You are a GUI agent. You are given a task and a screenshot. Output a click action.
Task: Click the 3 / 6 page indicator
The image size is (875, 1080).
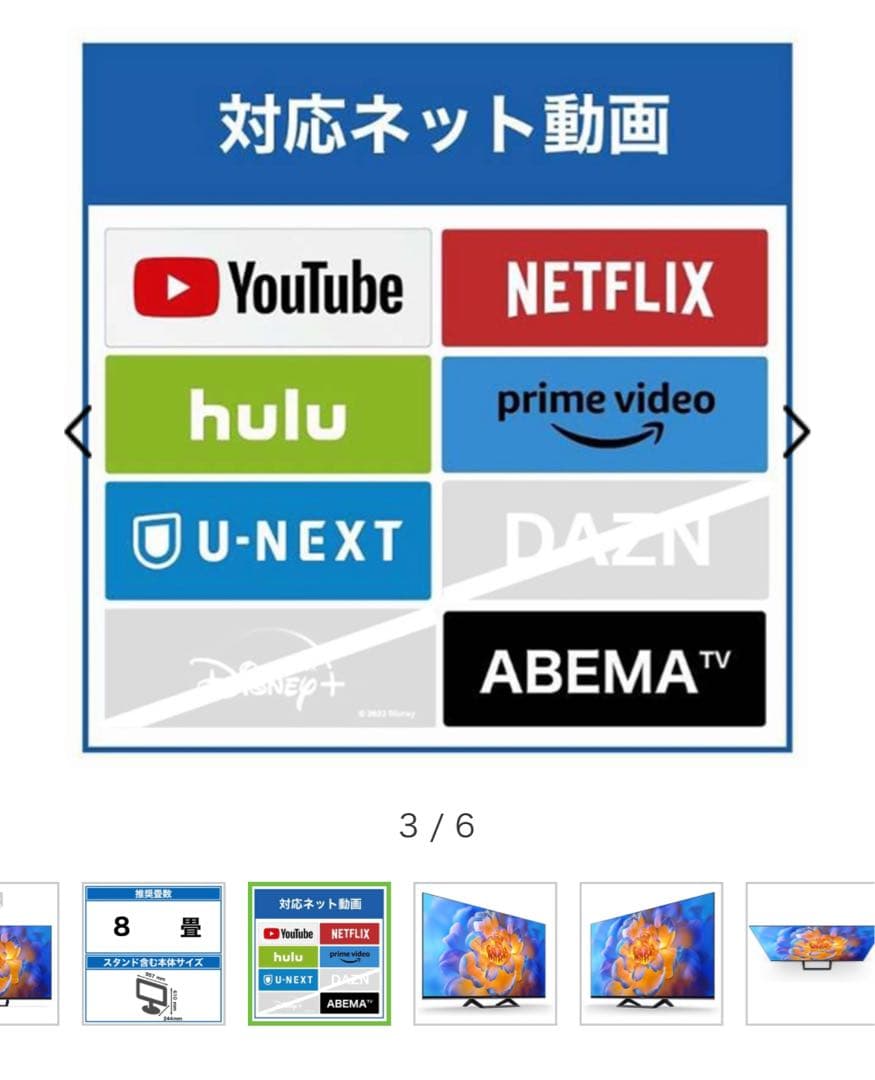pyautogui.click(x=437, y=826)
